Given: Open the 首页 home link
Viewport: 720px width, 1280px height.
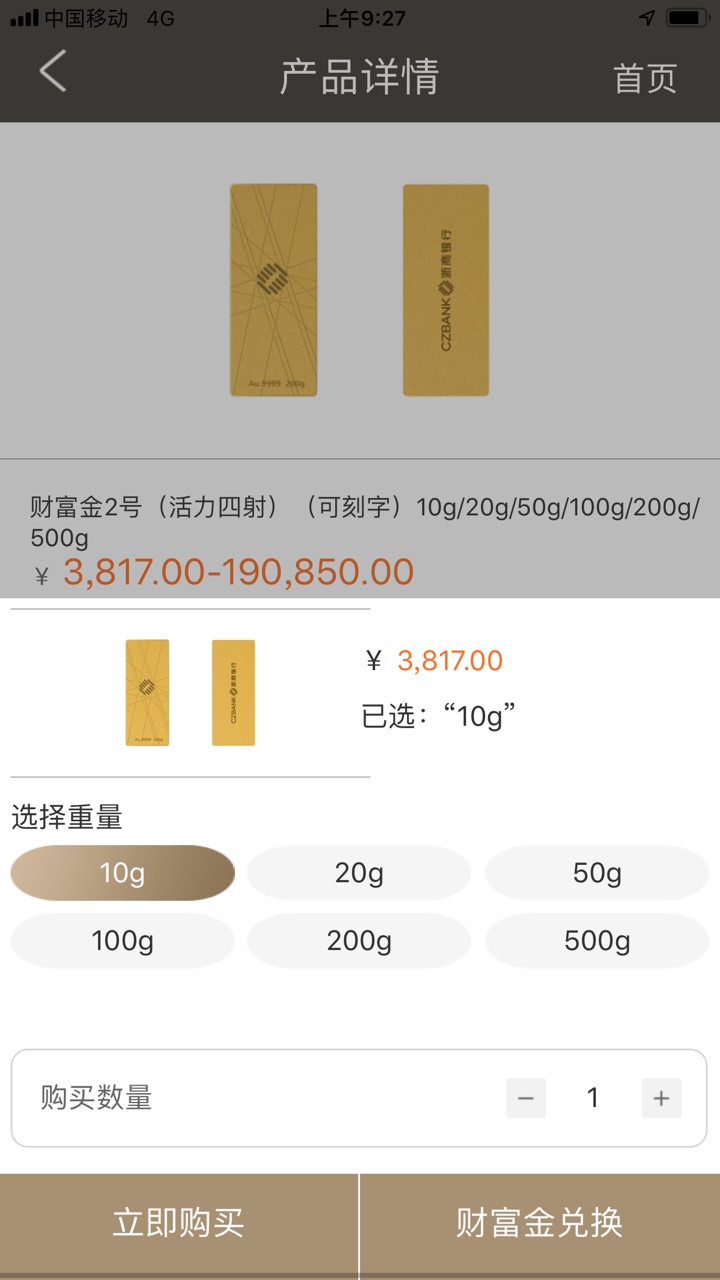Looking at the screenshot, I should pyautogui.click(x=645, y=78).
